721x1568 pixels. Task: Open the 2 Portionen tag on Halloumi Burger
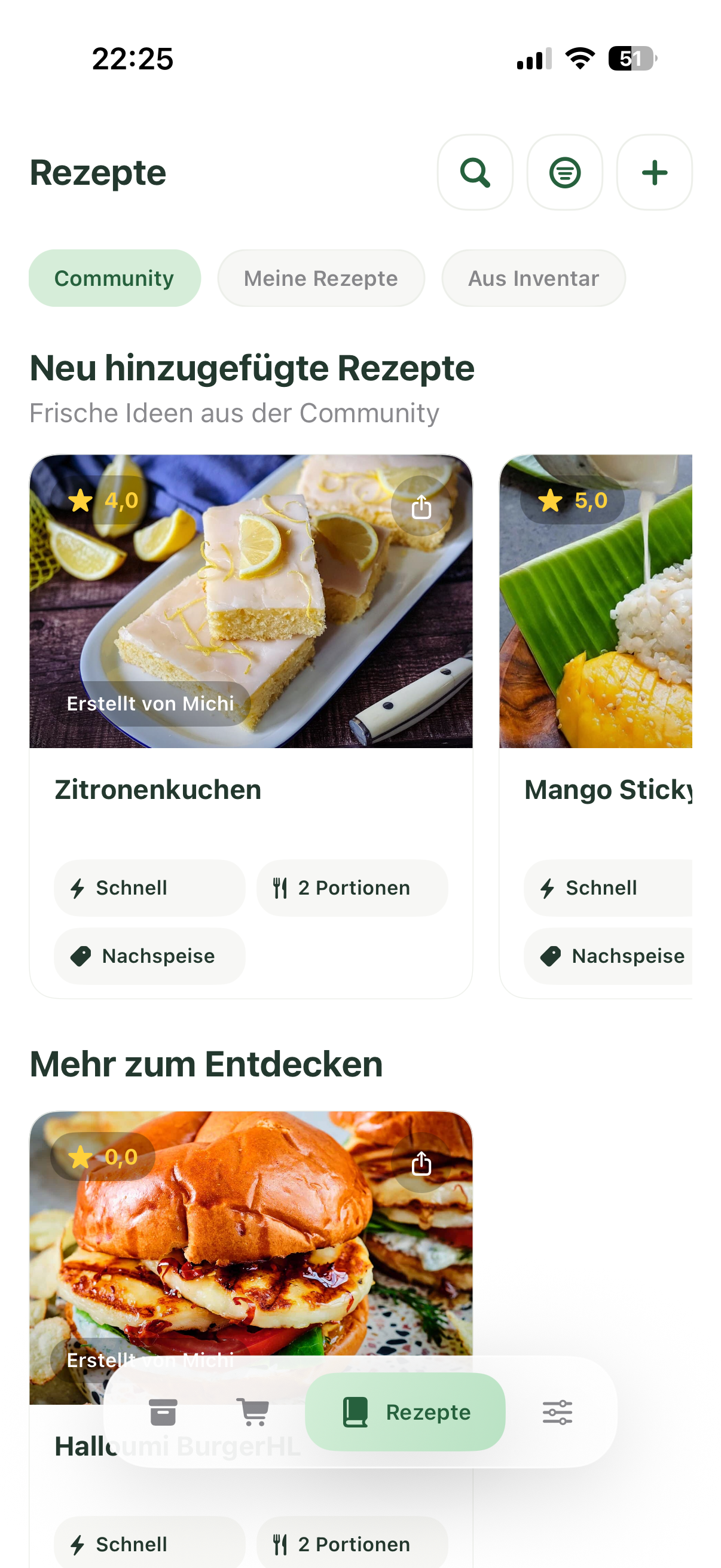pyautogui.click(x=352, y=1543)
